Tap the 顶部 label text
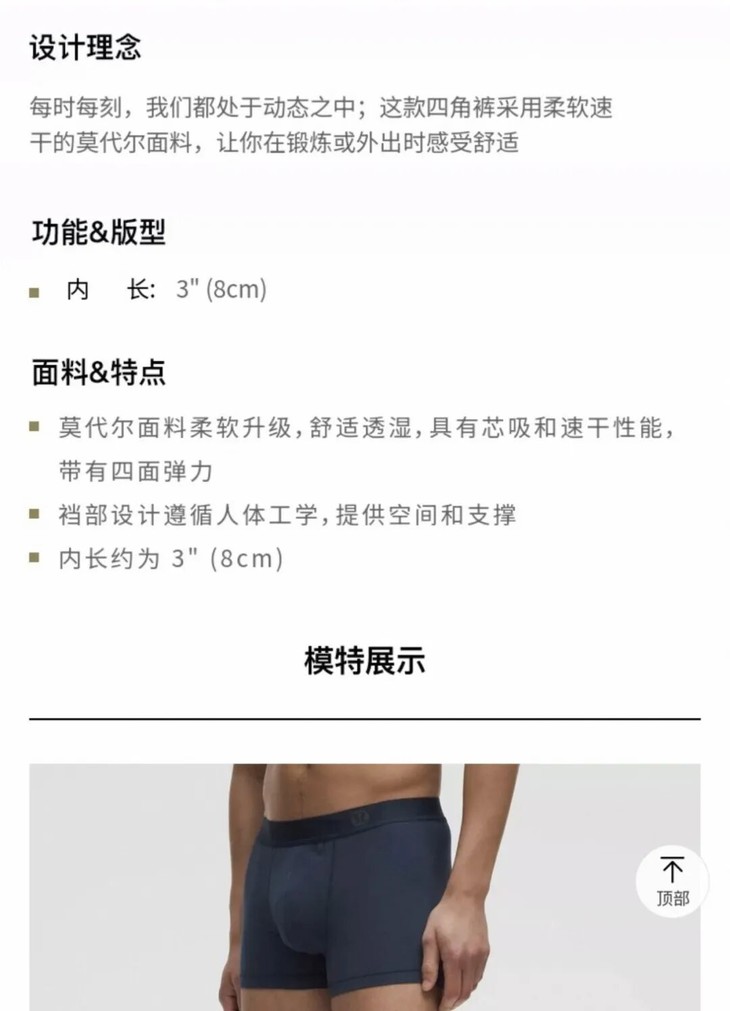 [672, 899]
